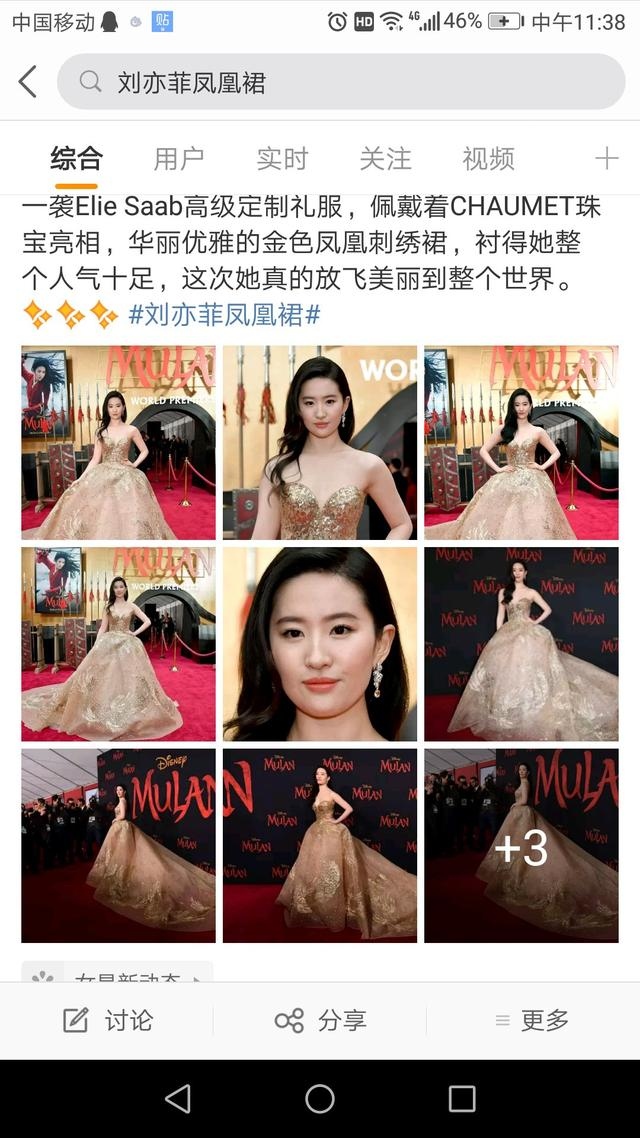Tap the plus icon to add tabs
The width and height of the screenshot is (640, 1138).
(x=606, y=158)
